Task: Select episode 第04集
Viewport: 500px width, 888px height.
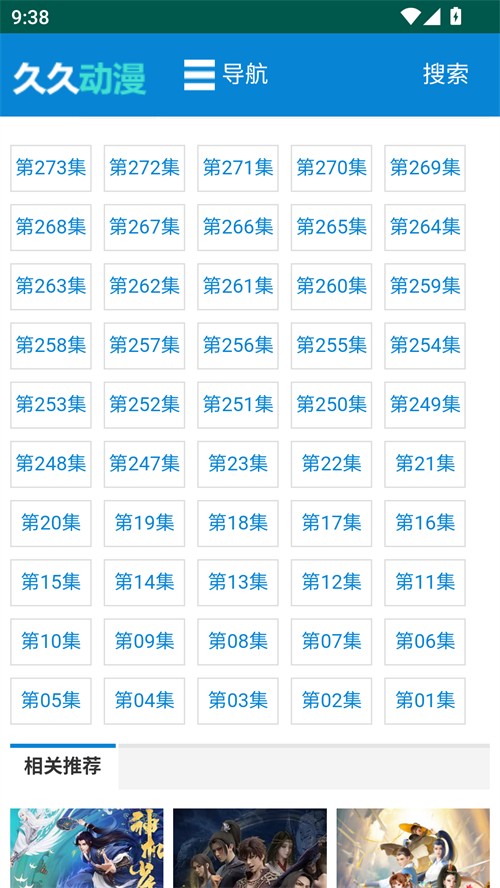Action: coord(144,701)
